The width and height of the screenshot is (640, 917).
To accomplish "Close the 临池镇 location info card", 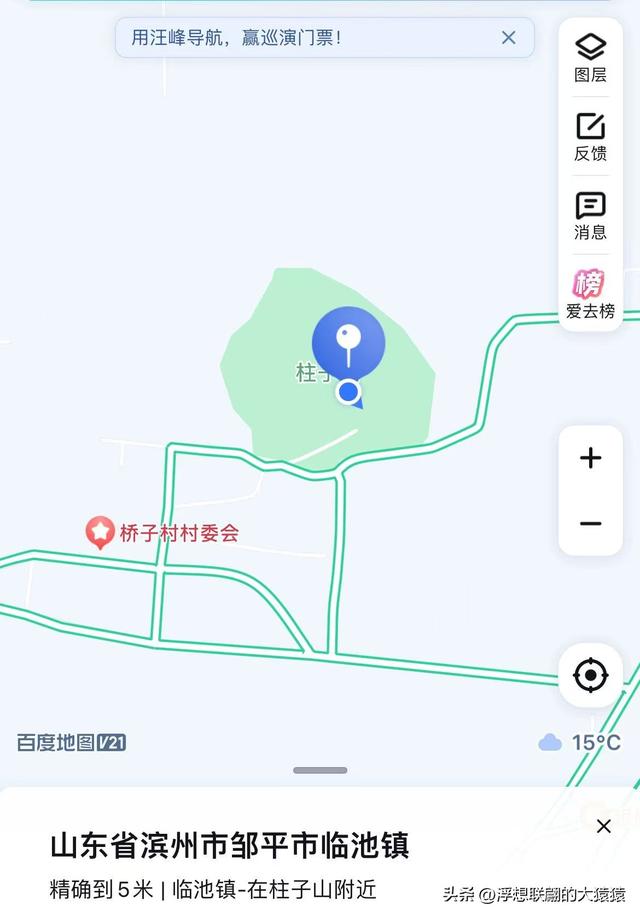I will [603, 826].
